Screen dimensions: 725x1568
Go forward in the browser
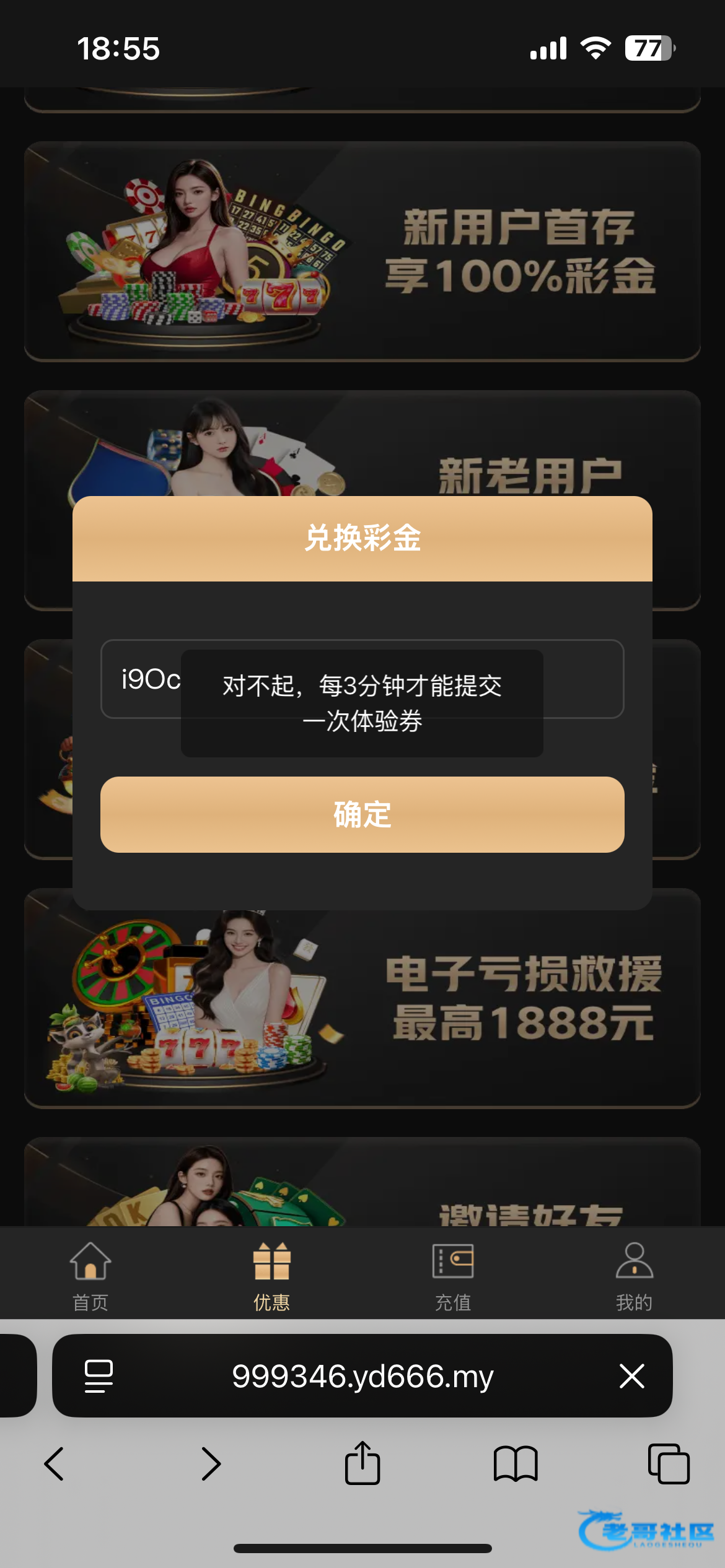pyautogui.click(x=211, y=1464)
